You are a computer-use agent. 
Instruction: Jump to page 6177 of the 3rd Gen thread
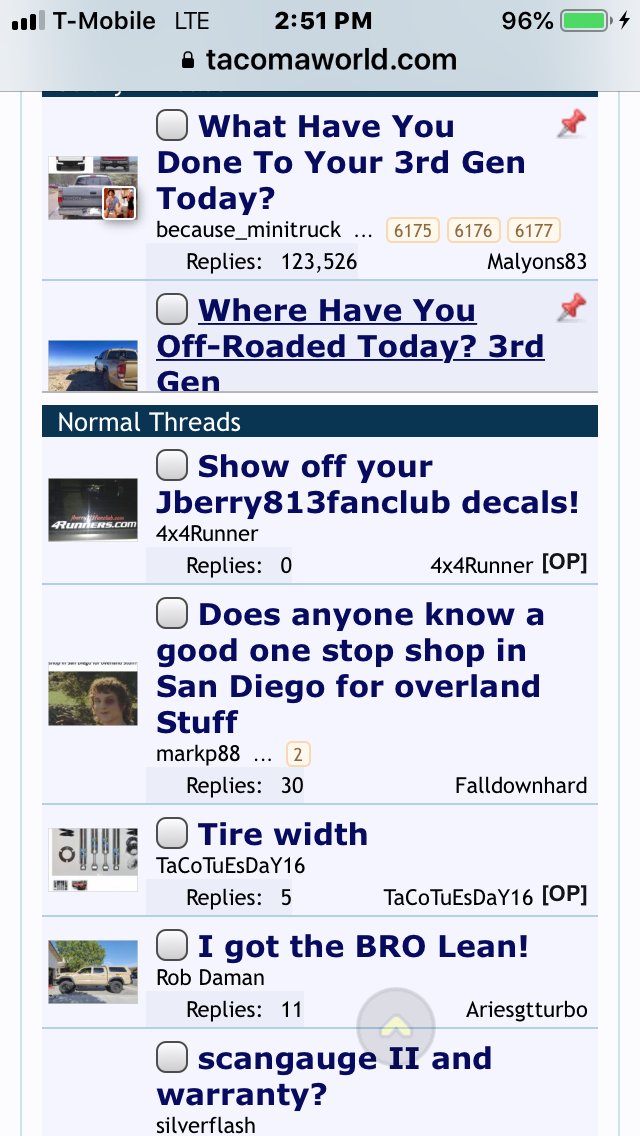pos(534,231)
